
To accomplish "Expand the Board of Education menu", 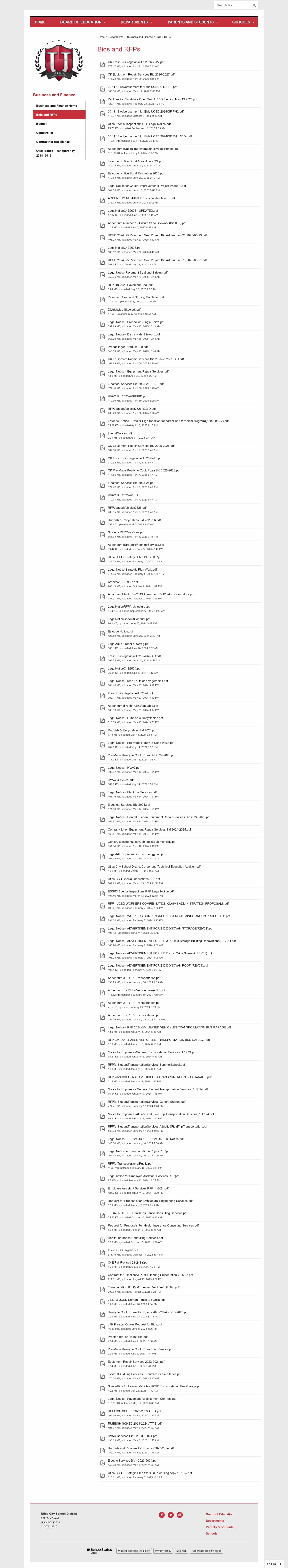I will point(83,22).
